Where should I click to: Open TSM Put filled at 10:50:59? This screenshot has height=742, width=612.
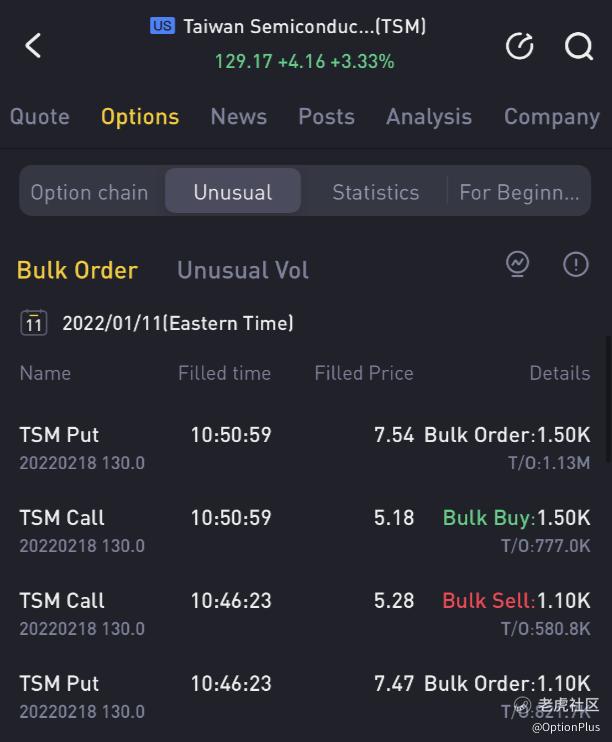[305, 447]
